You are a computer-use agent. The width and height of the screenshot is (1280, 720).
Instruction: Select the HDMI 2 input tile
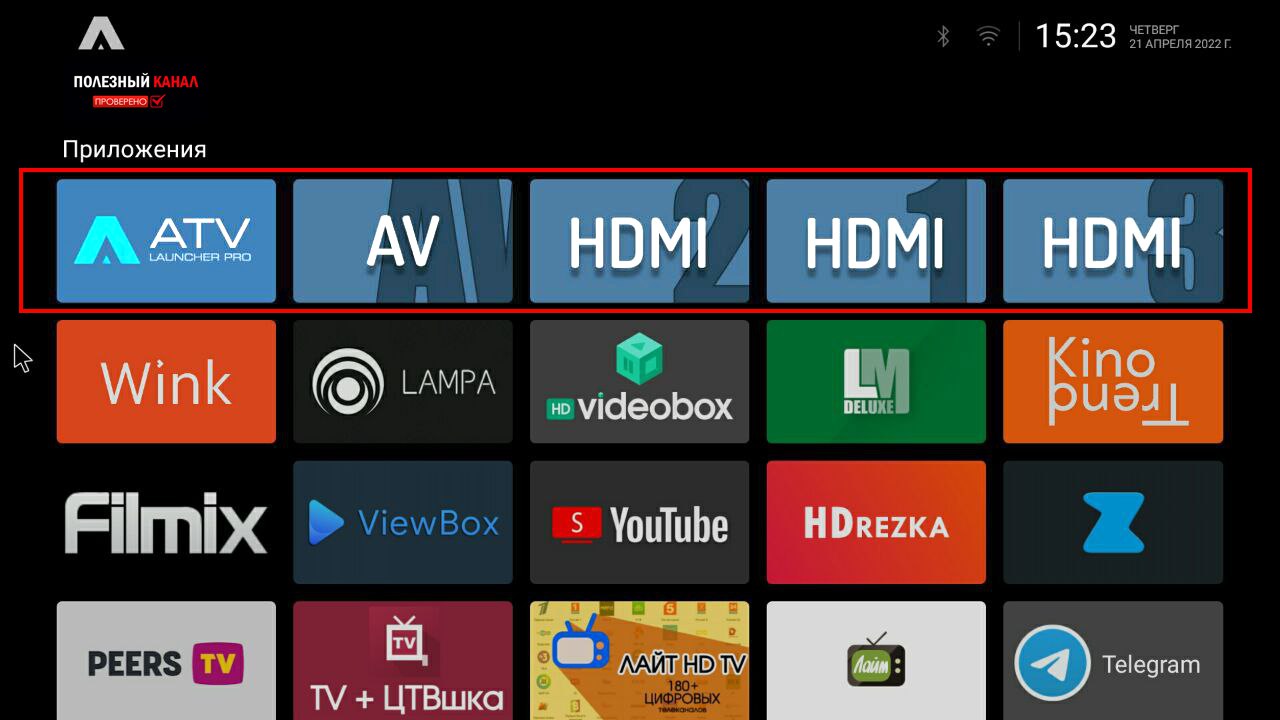click(639, 241)
